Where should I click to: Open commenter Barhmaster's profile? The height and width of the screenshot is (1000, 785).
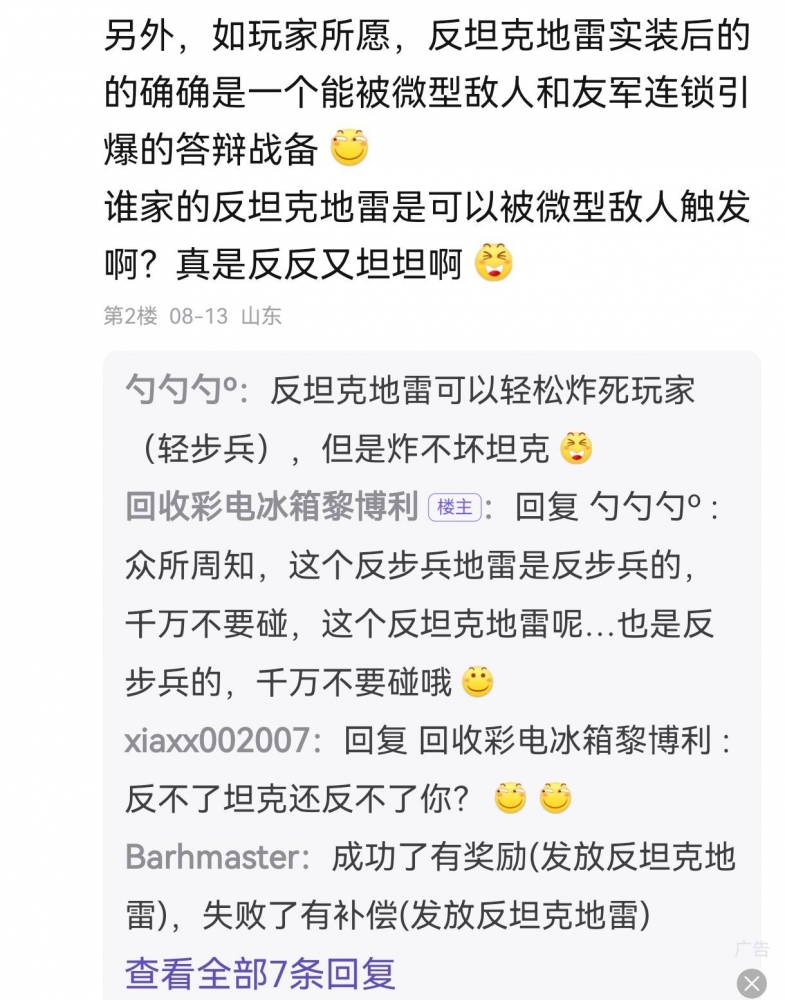pos(211,857)
